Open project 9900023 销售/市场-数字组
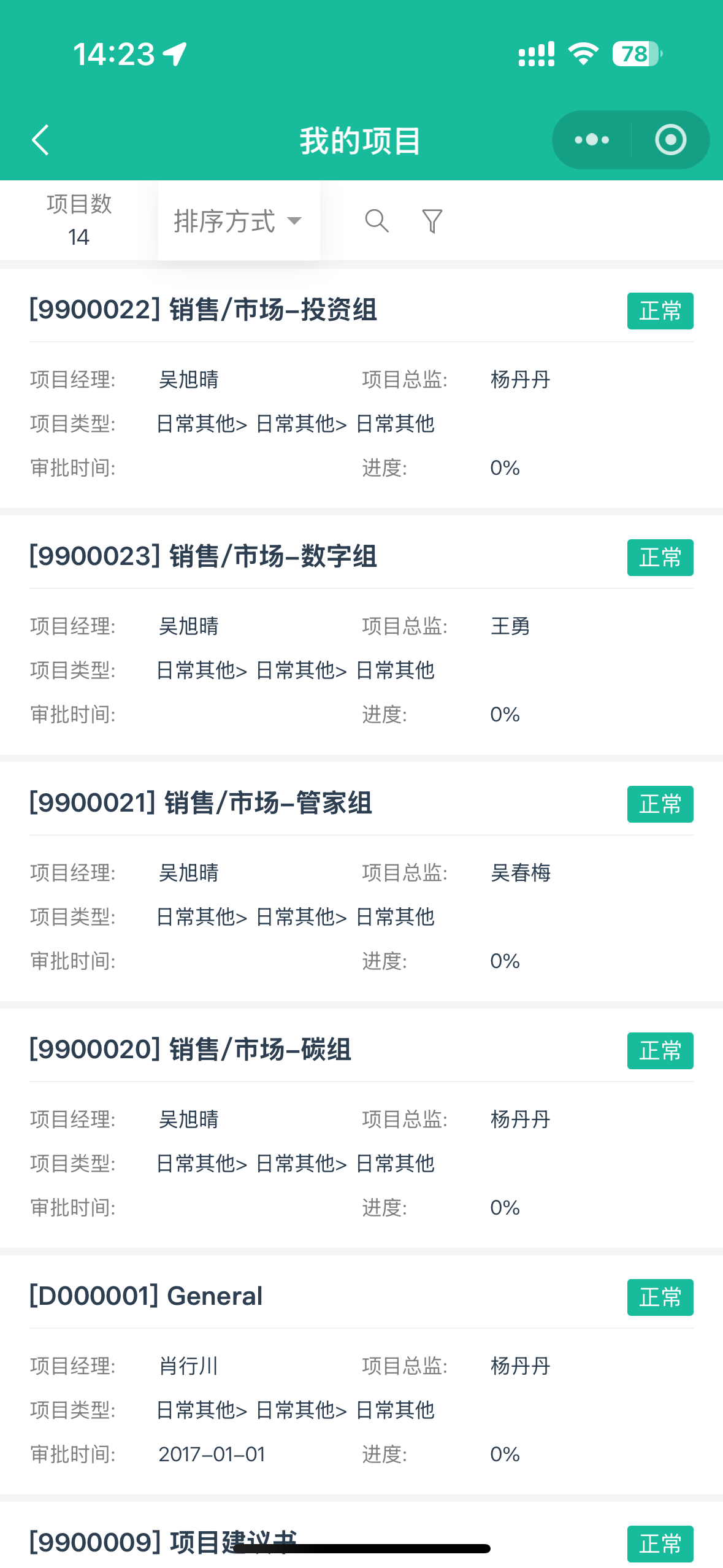This screenshot has height=1568, width=723. [204, 557]
